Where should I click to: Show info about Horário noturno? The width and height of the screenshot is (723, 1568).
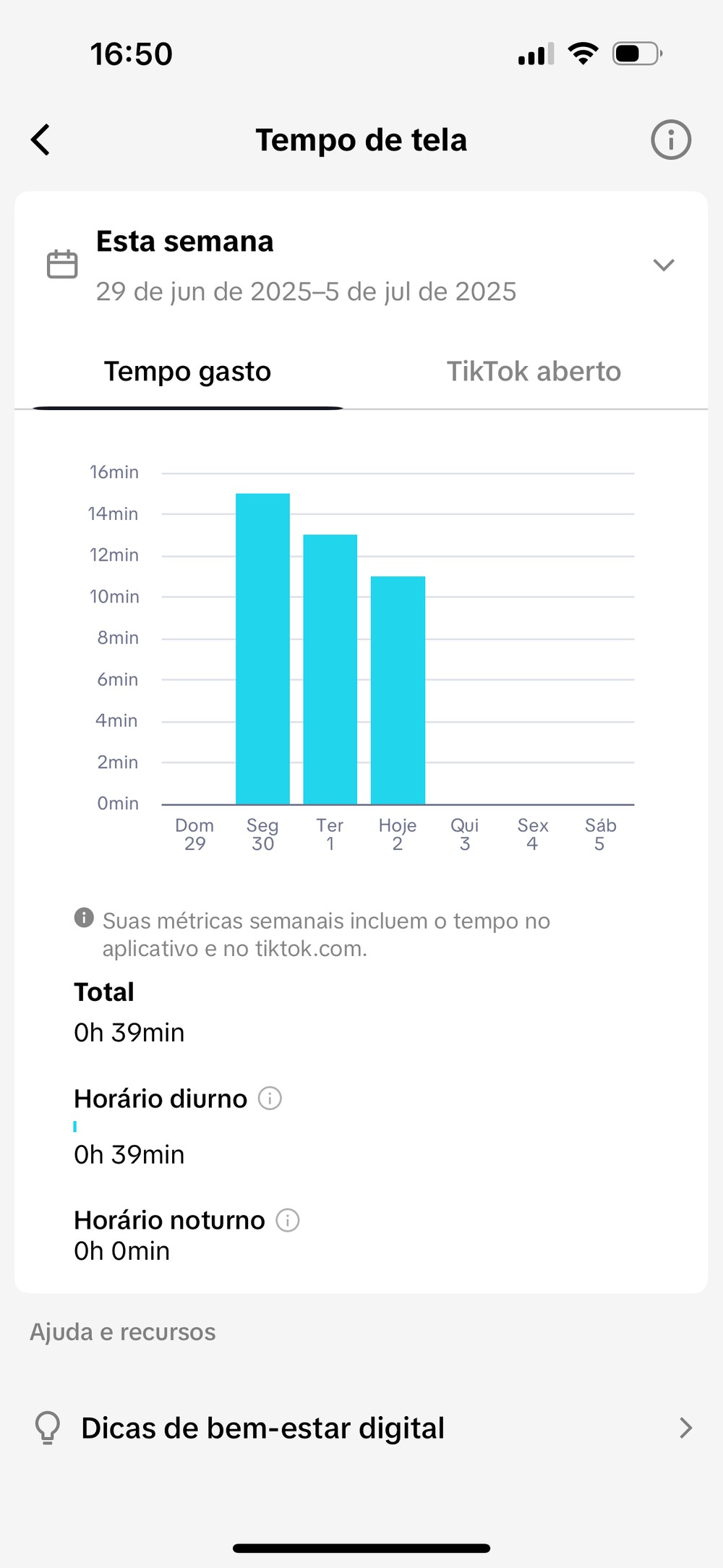288,1220
